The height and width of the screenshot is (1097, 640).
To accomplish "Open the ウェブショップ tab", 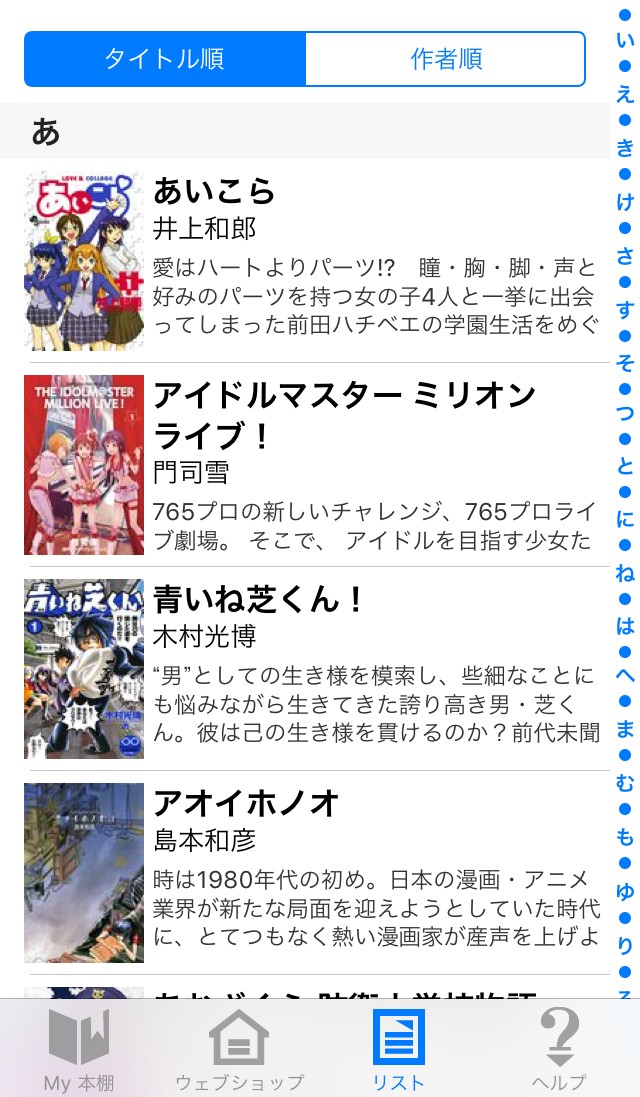I will (239, 1050).
